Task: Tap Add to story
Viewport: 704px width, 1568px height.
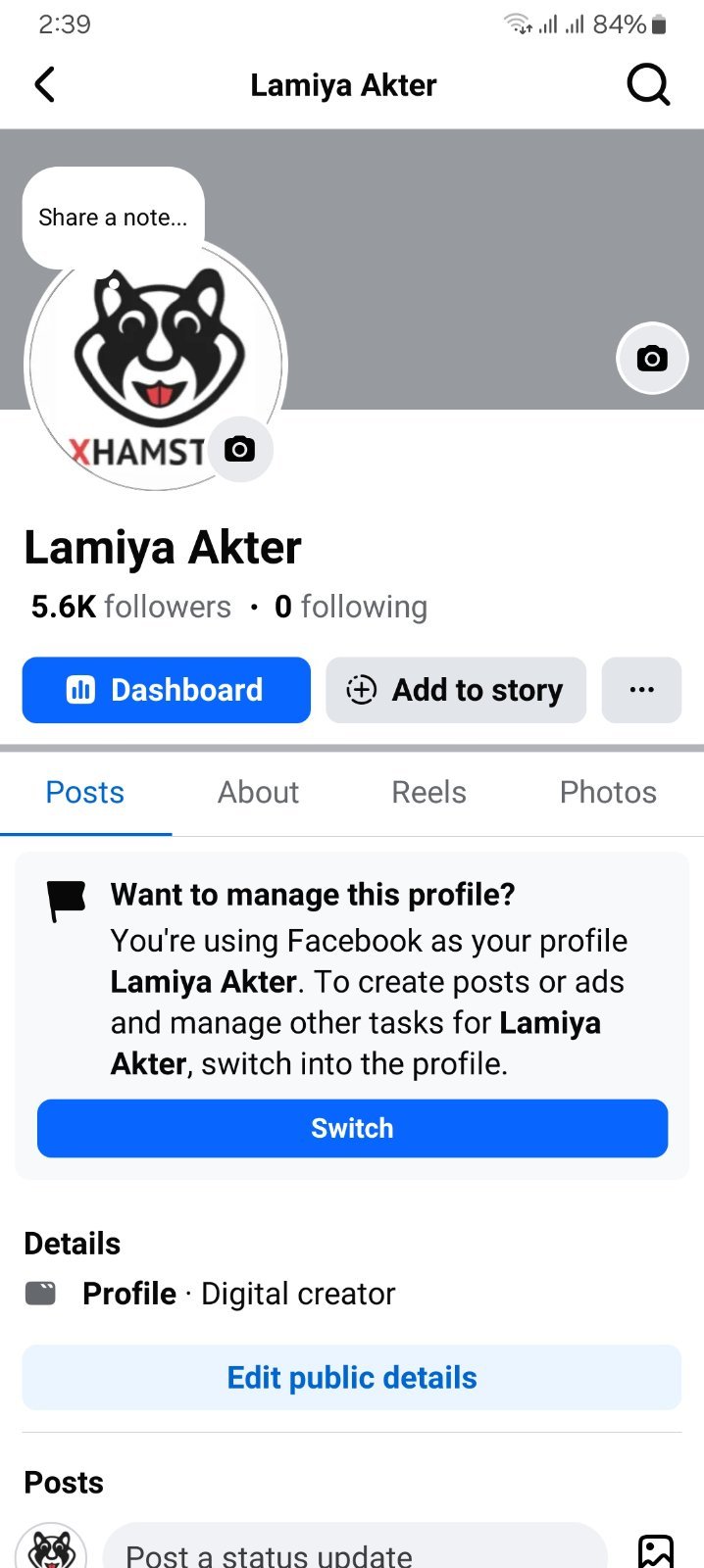Action: (x=456, y=690)
